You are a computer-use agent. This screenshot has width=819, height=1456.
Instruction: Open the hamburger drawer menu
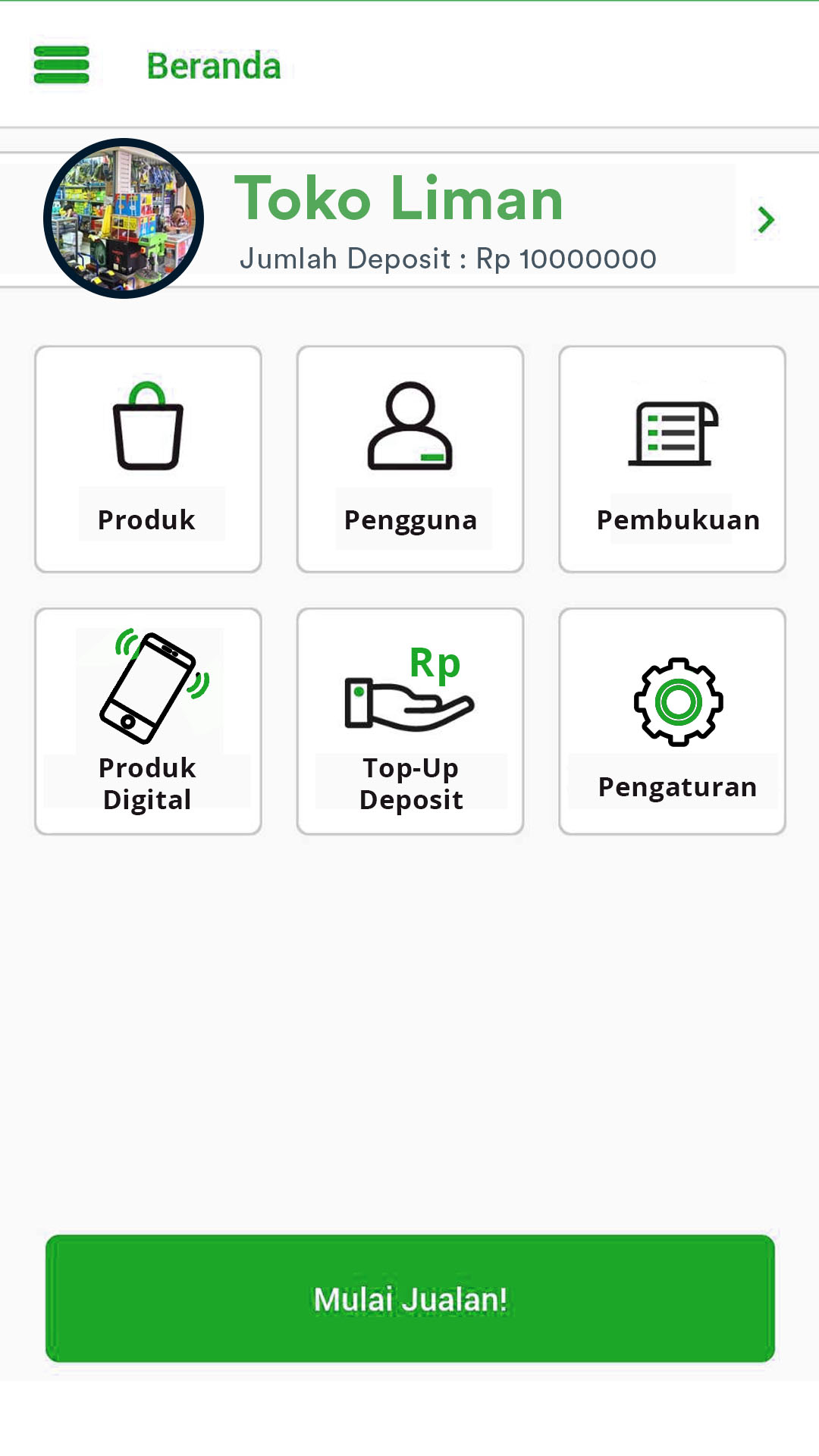coord(61,65)
